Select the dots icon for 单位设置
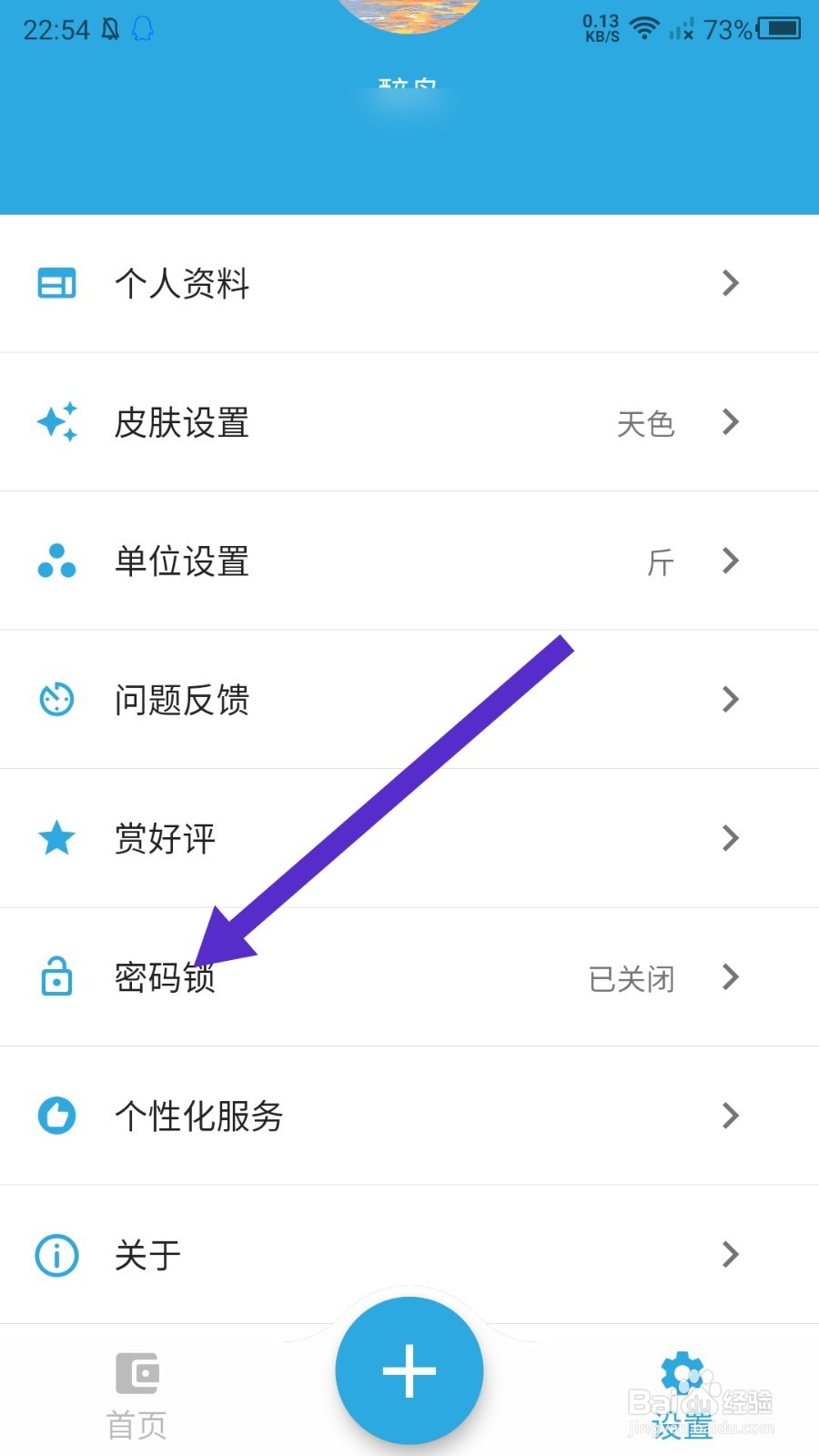 pos(56,561)
